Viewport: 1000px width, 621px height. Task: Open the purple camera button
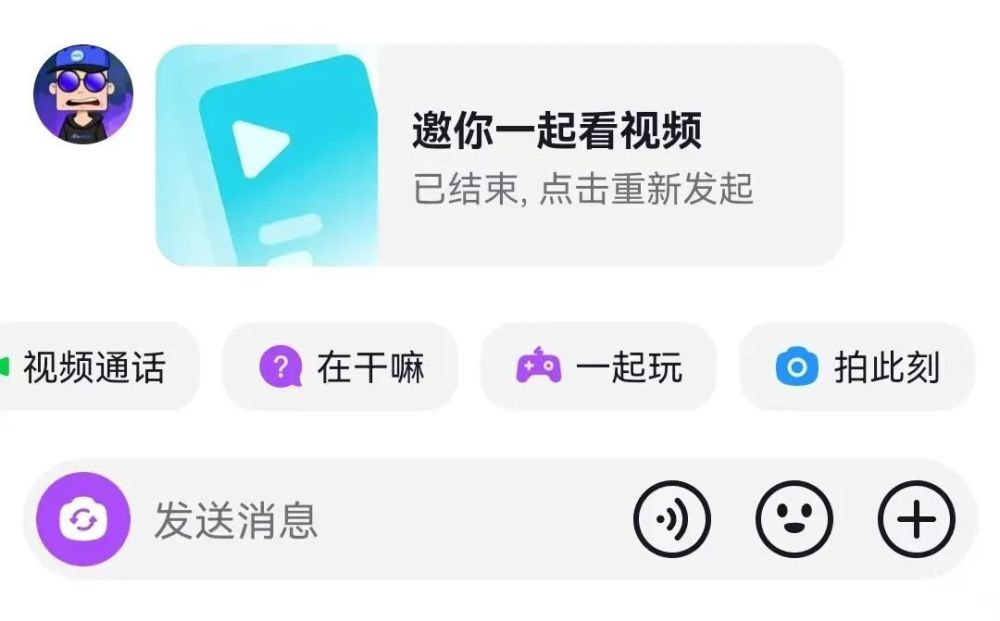[x=83, y=520]
